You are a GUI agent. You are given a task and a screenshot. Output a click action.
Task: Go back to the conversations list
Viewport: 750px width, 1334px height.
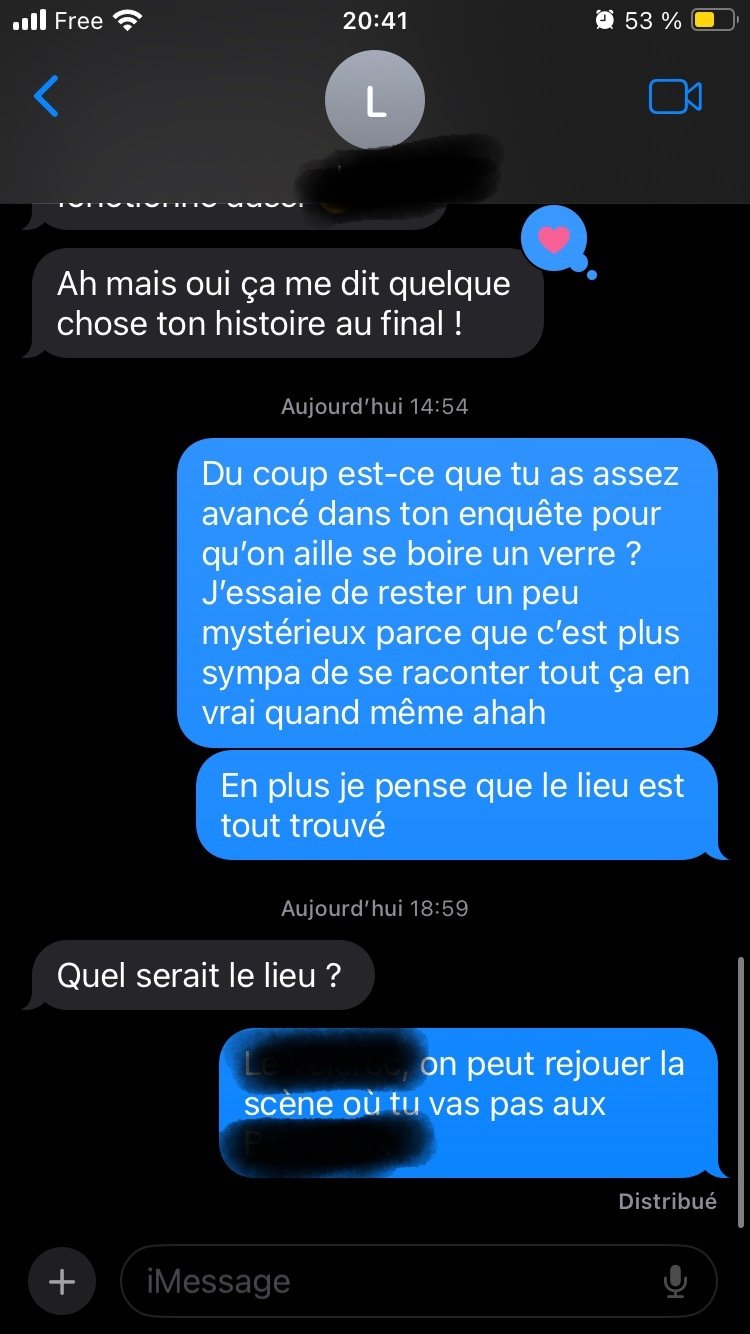47,97
